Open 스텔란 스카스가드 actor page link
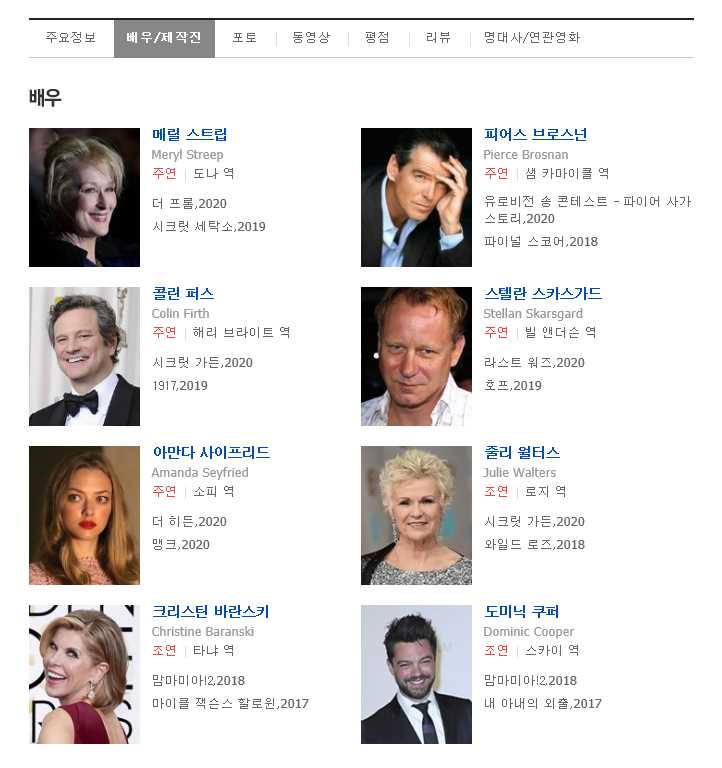 pyautogui.click(x=542, y=293)
